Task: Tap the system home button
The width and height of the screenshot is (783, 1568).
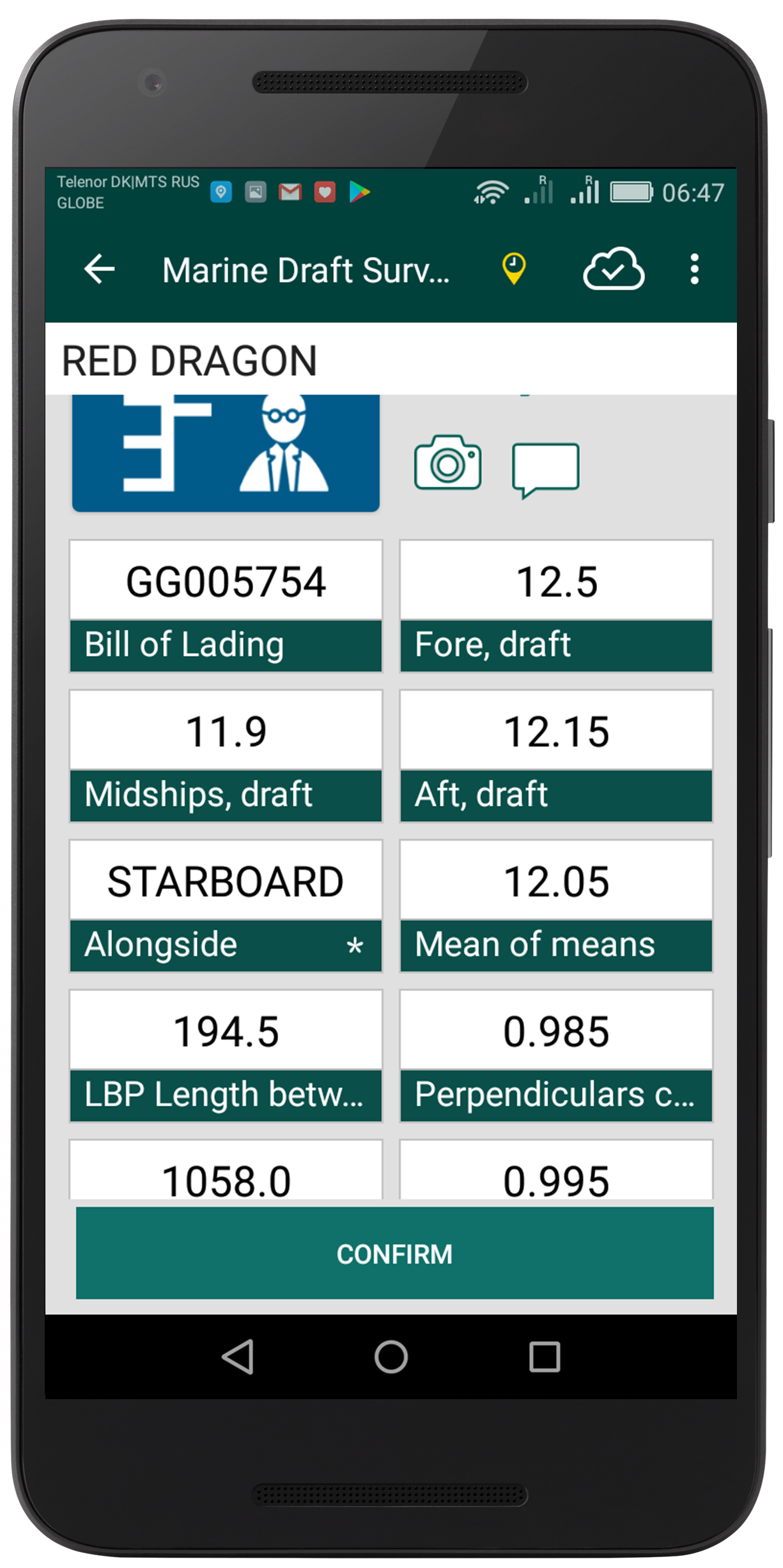Action: 391,1356
